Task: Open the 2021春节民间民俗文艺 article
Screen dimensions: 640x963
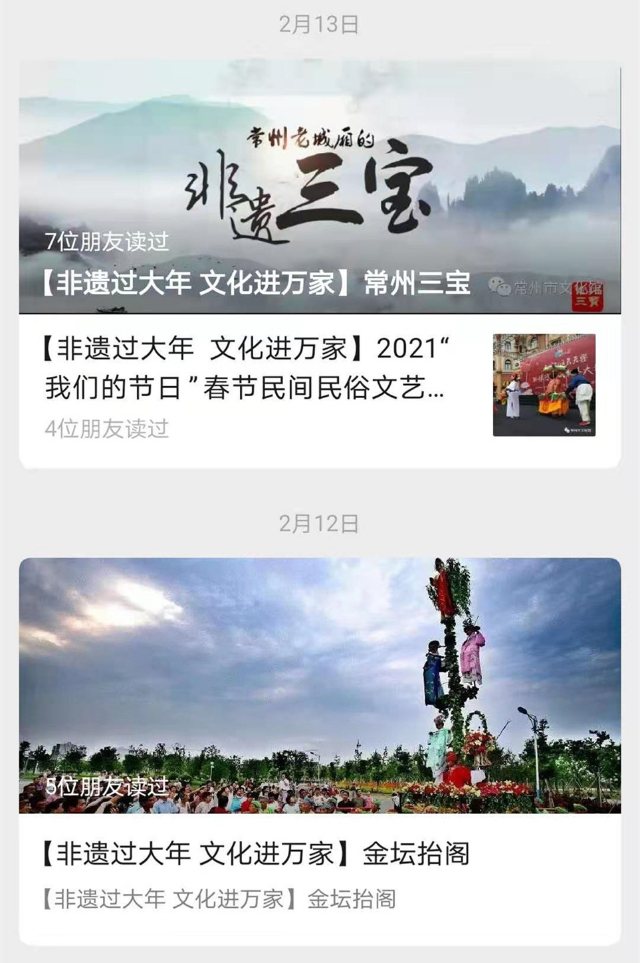Action: pyautogui.click(x=247, y=368)
